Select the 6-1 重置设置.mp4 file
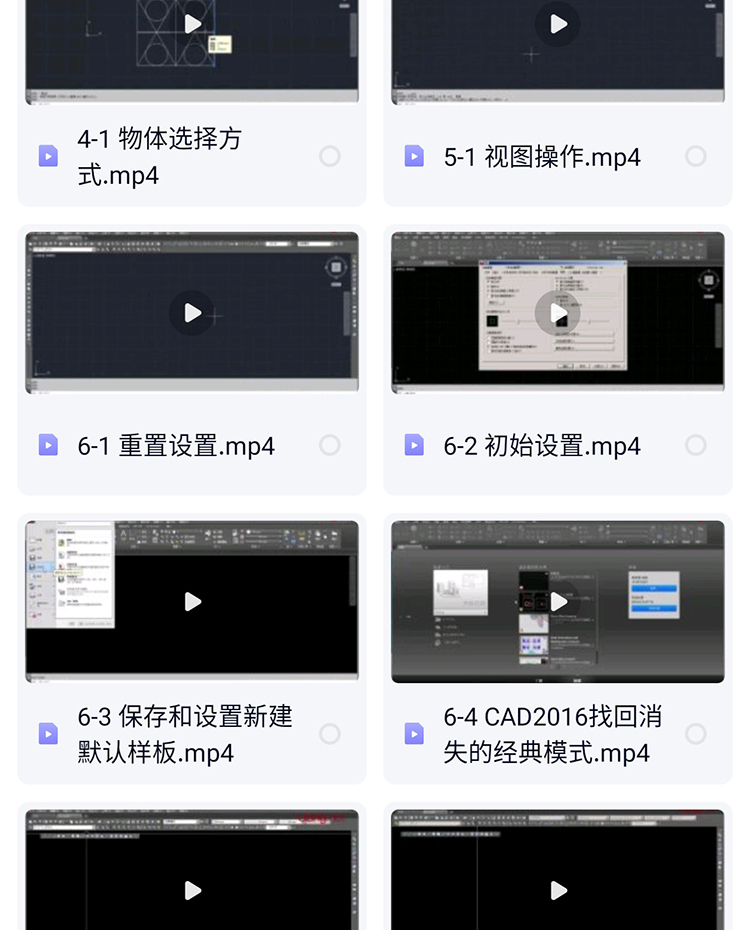This screenshot has width=750, height=930. 330,445
